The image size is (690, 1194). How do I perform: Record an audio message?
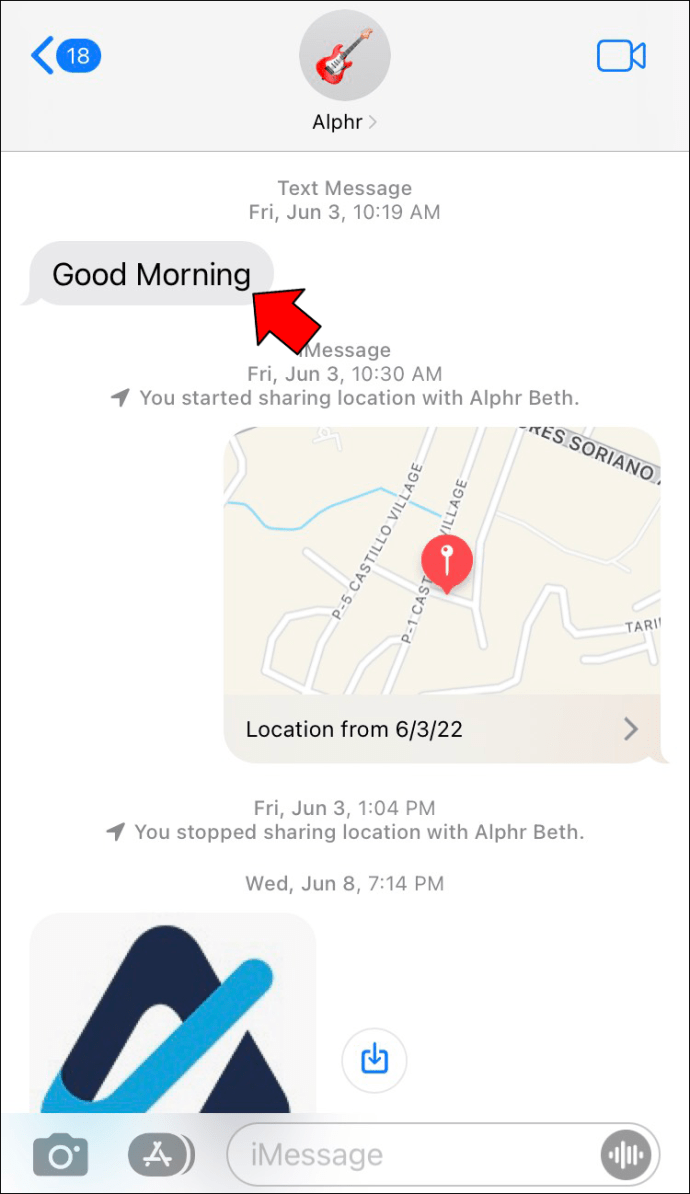[626, 1156]
